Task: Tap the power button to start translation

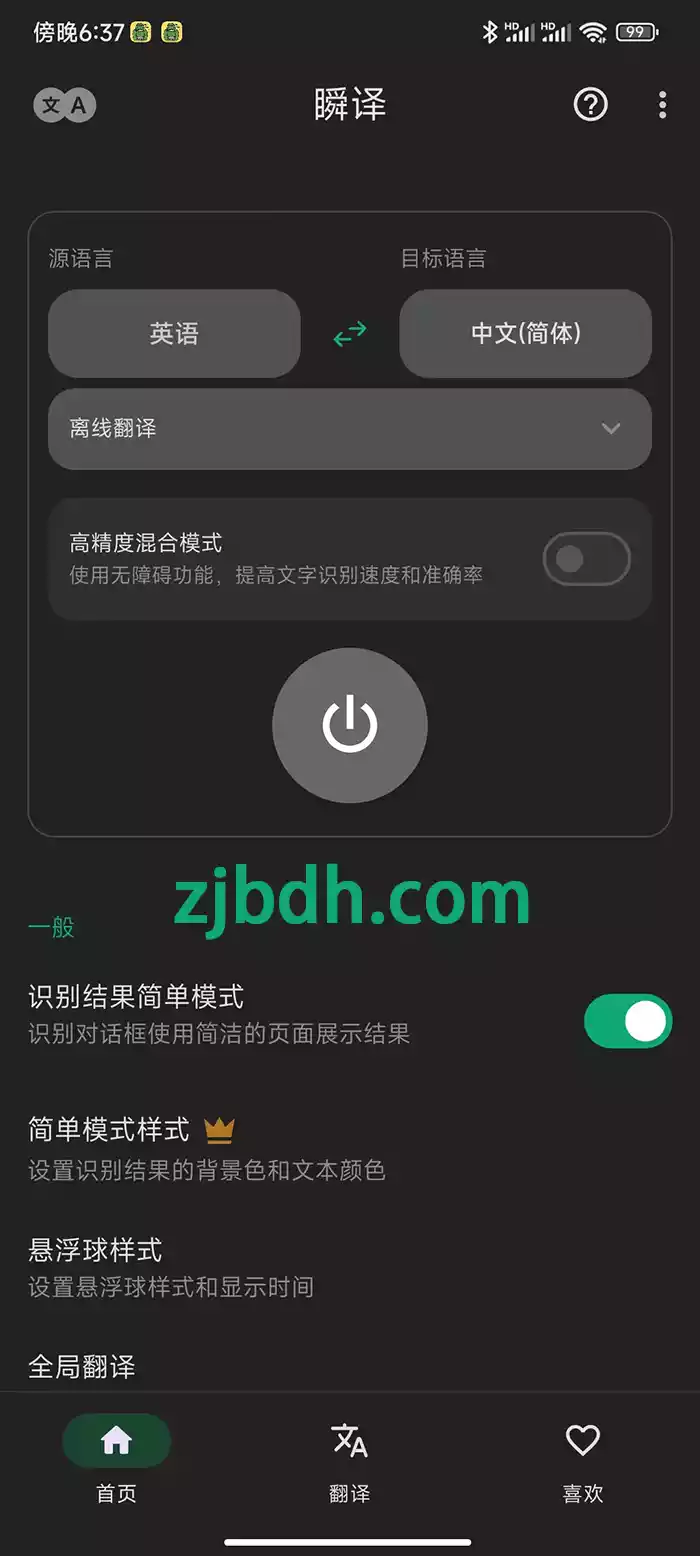Action: (350, 725)
